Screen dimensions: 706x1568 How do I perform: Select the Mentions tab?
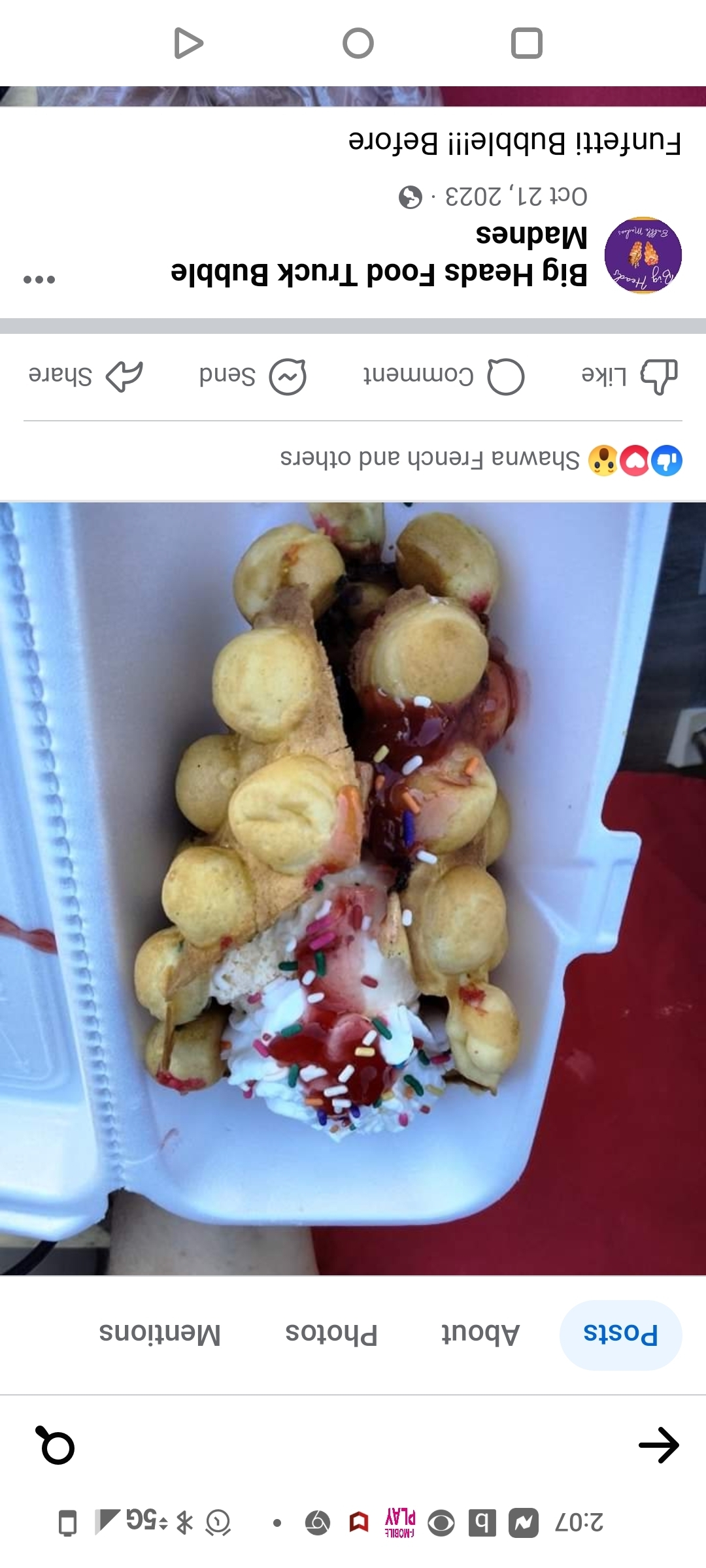pyautogui.click(x=160, y=1335)
